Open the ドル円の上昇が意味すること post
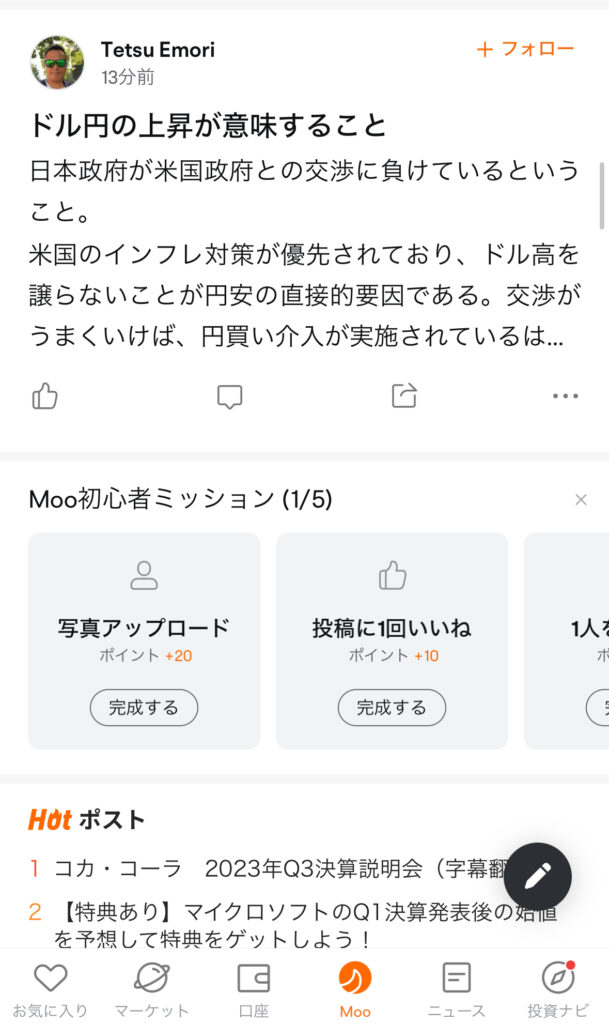The height and width of the screenshot is (1024, 609). pyautogui.click(x=208, y=126)
